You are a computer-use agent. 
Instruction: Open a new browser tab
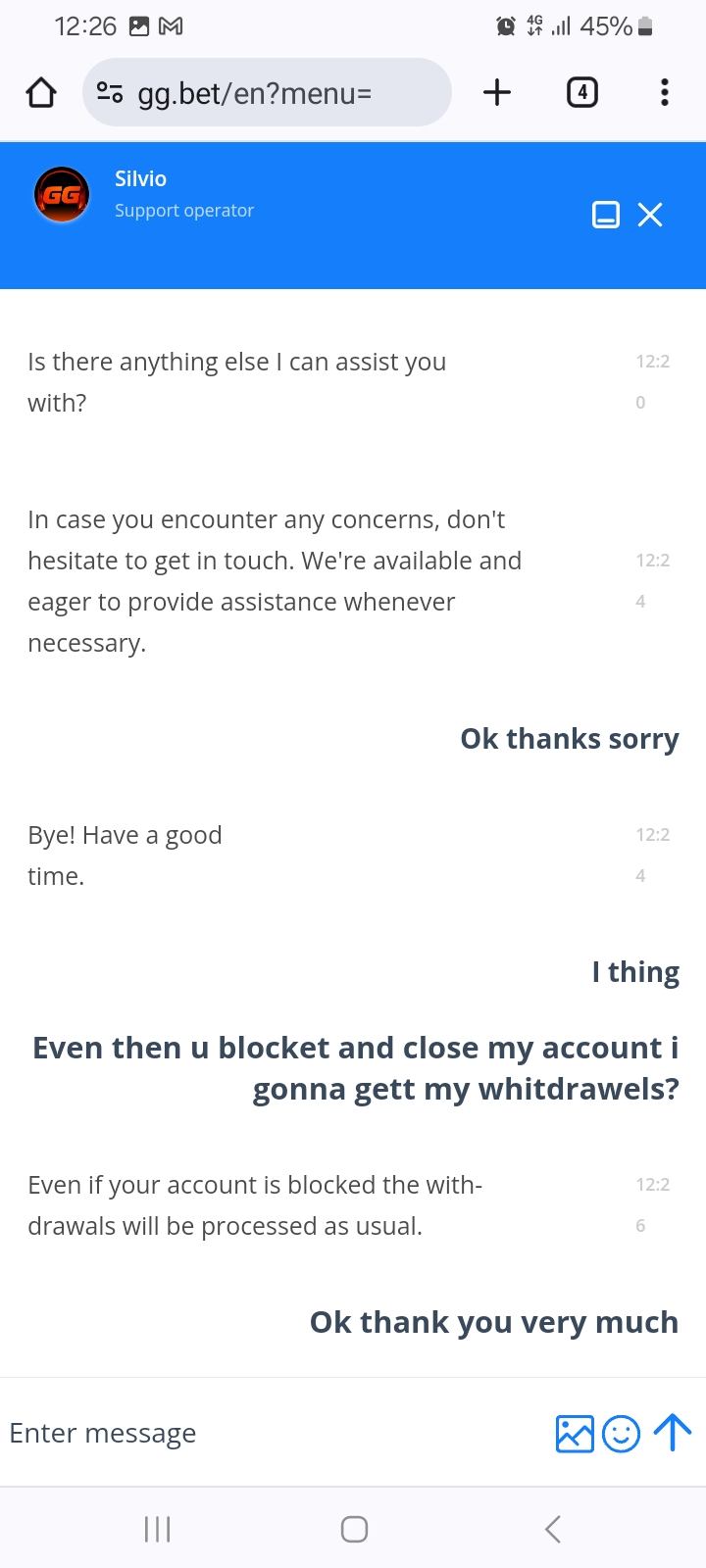pos(497,92)
